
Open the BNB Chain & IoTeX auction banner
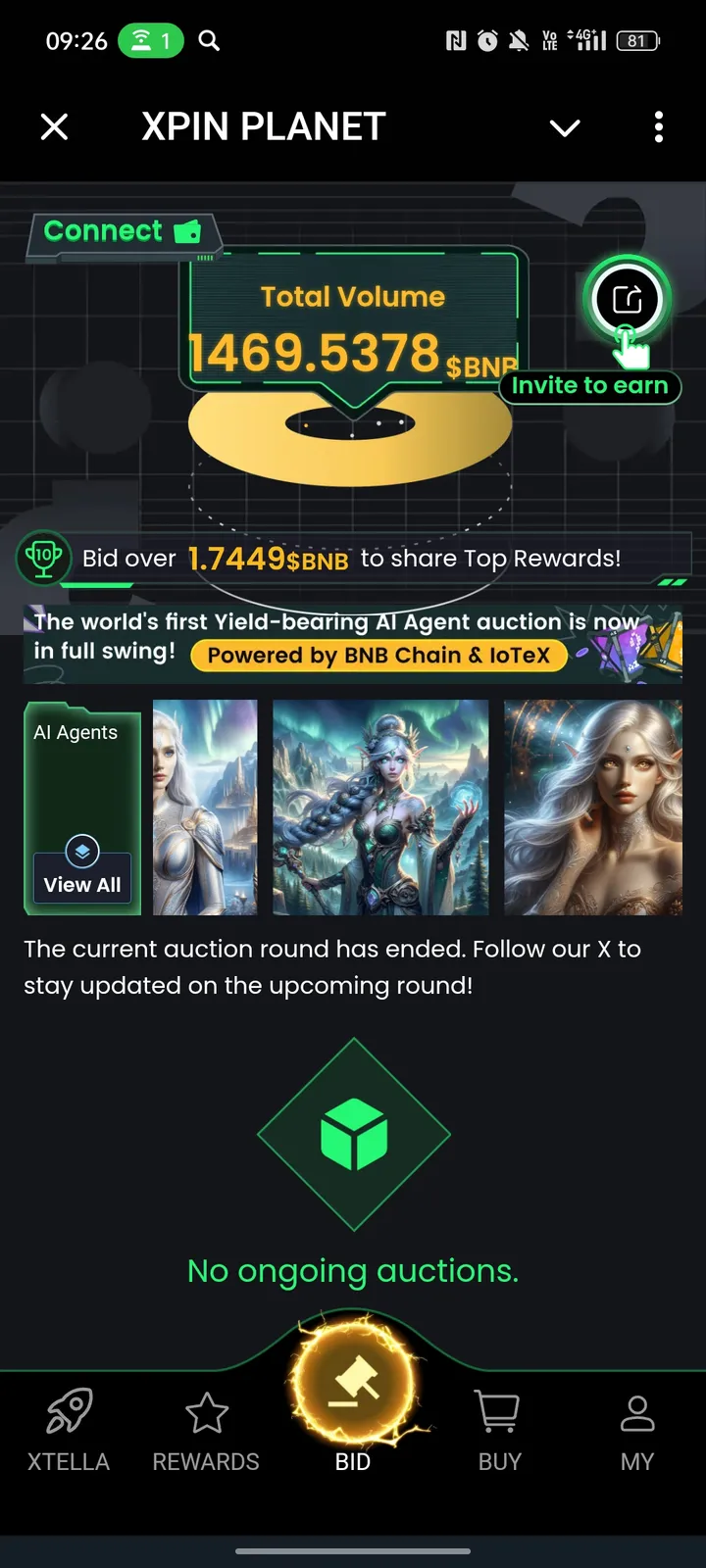pyautogui.click(x=353, y=643)
